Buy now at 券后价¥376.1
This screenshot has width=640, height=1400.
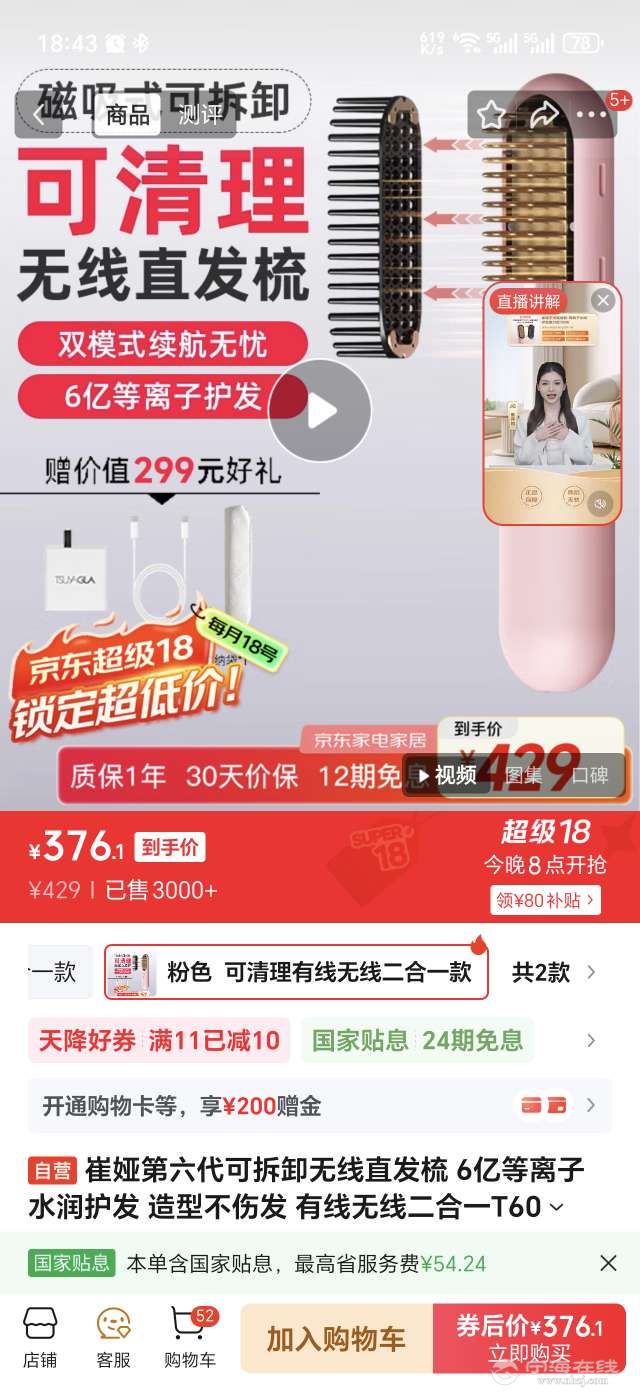tap(529, 1338)
